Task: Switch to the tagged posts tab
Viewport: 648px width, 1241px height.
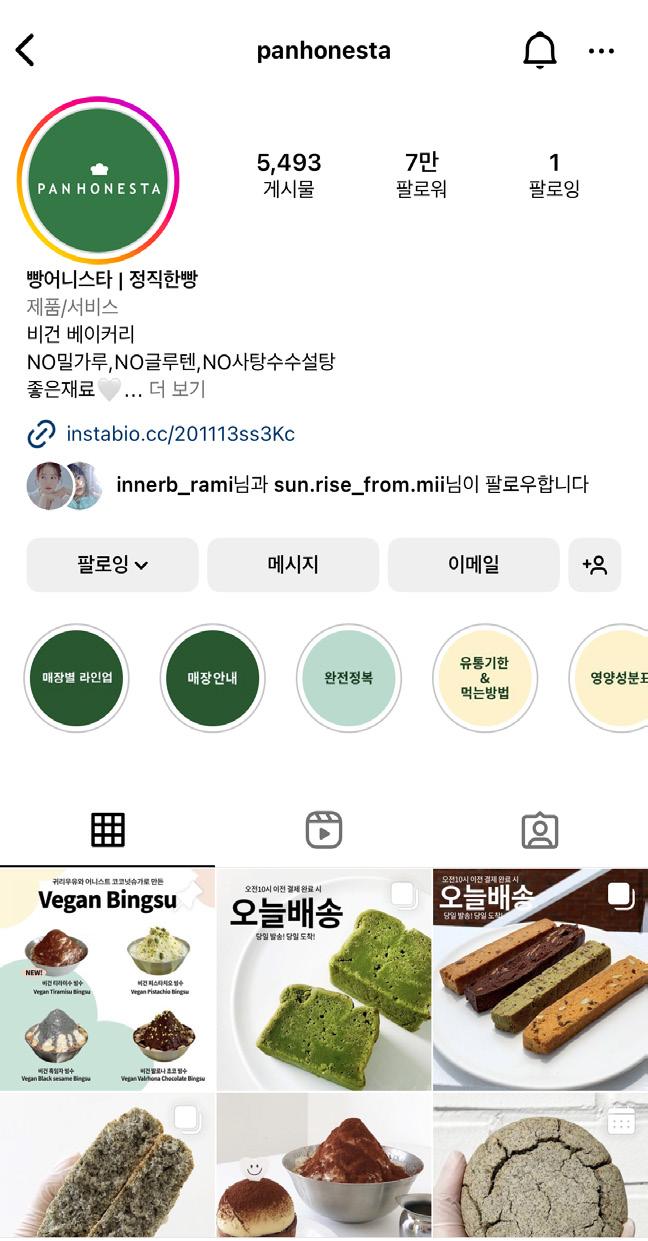Action: click(x=539, y=830)
